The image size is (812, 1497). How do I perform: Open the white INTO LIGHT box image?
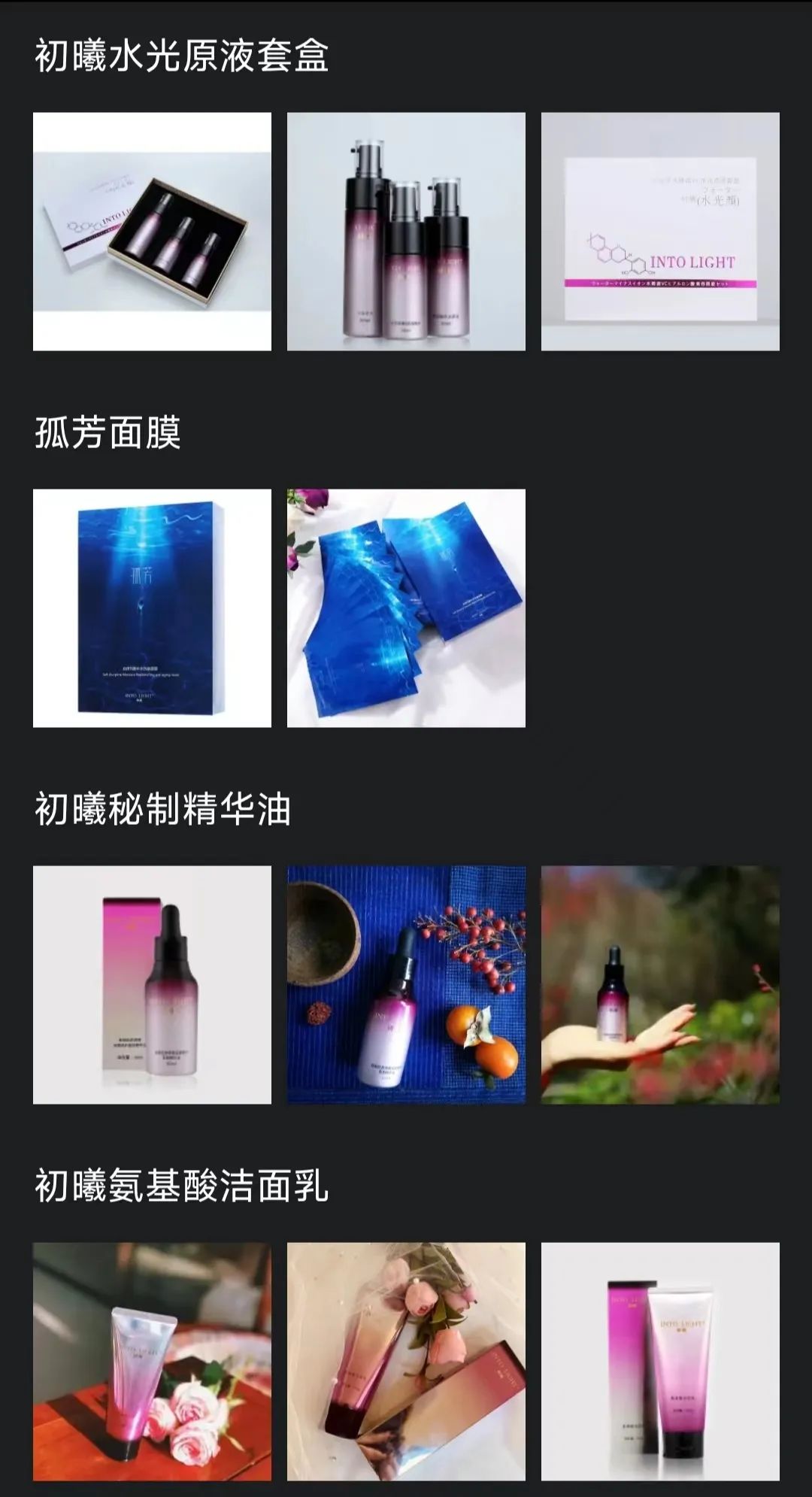click(x=660, y=232)
